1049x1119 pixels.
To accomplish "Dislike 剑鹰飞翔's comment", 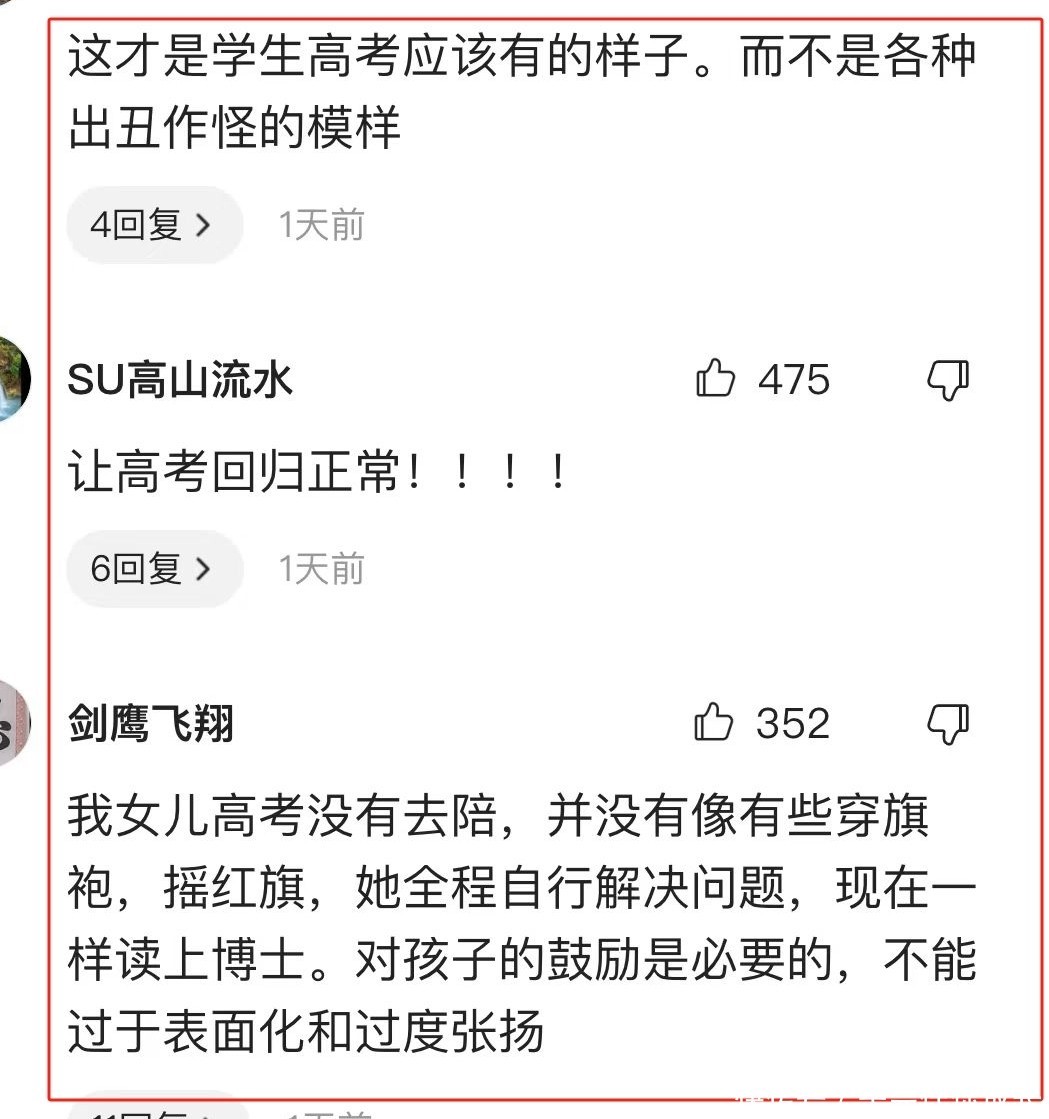I will point(948,723).
